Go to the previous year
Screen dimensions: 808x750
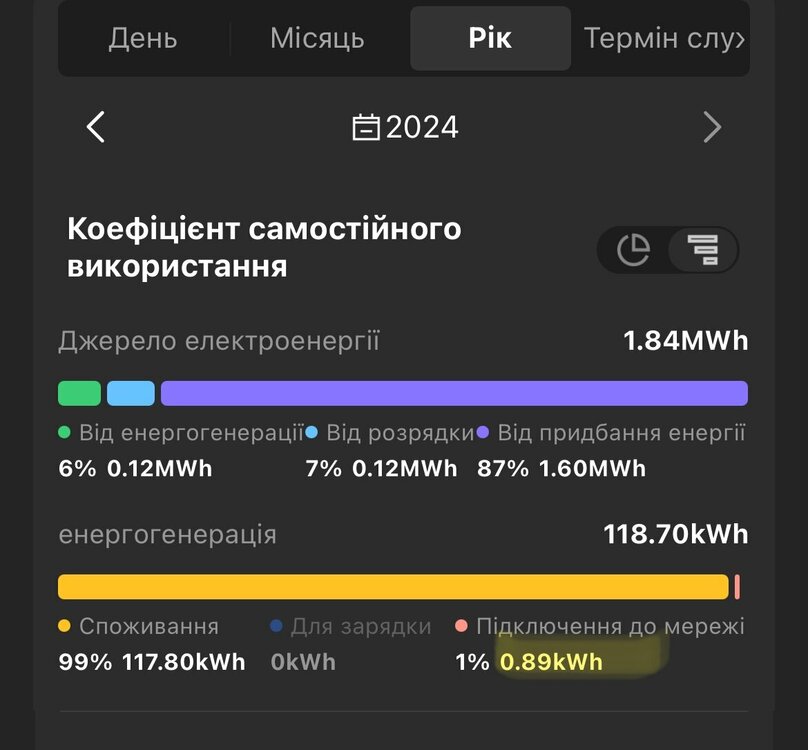tap(96, 127)
